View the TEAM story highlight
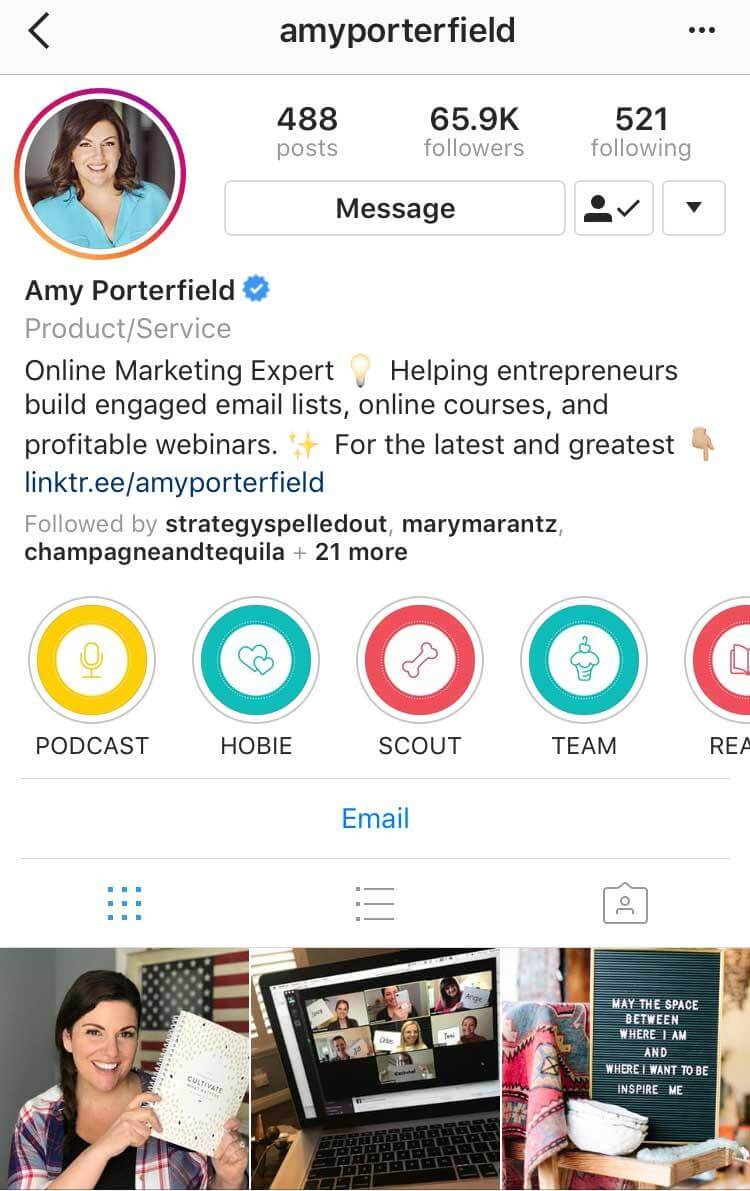Image resolution: width=750 pixels, height=1191 pixels. tap(584, 660)
